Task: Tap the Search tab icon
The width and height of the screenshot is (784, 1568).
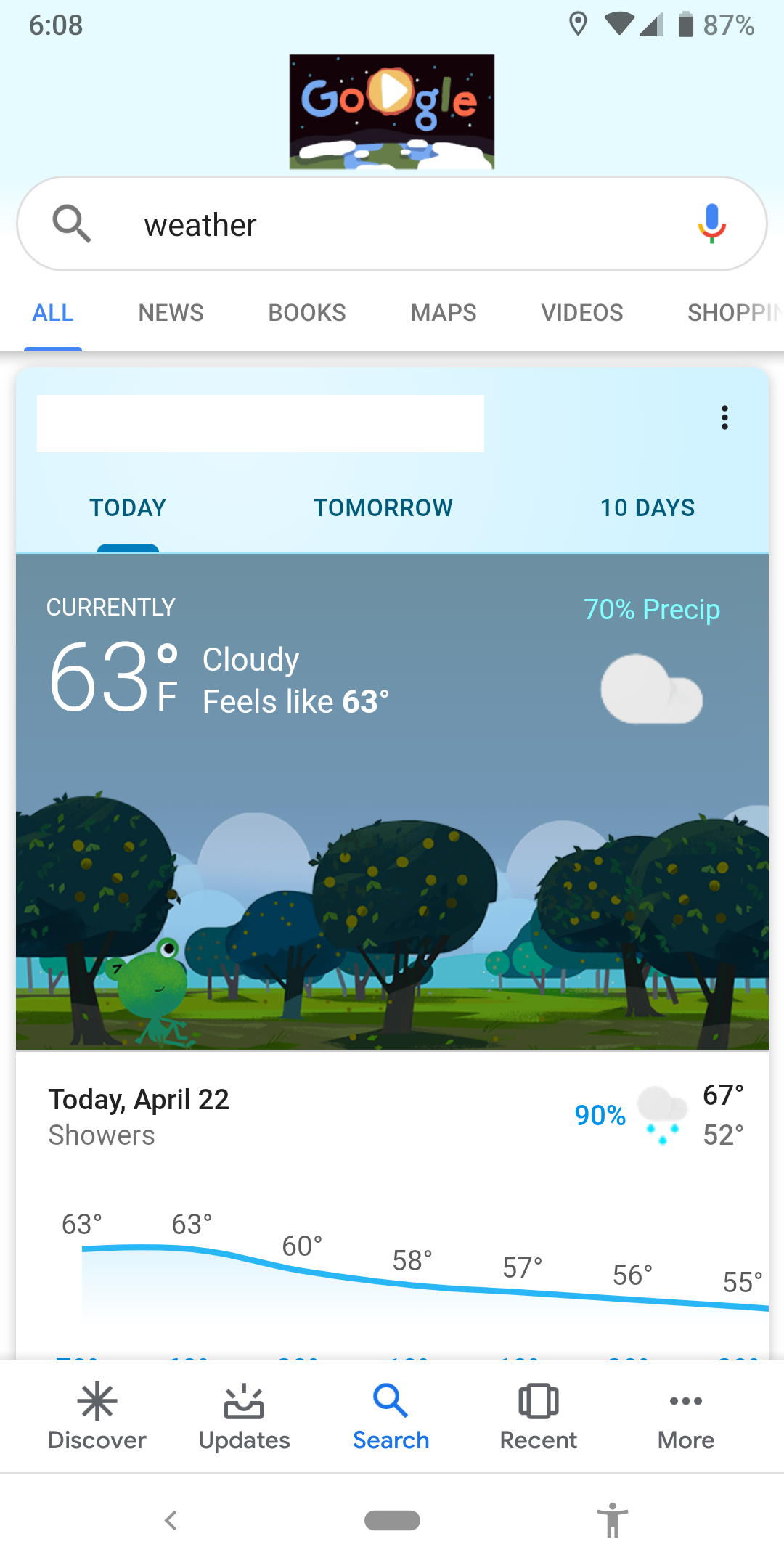Action: pos(391,1401)
